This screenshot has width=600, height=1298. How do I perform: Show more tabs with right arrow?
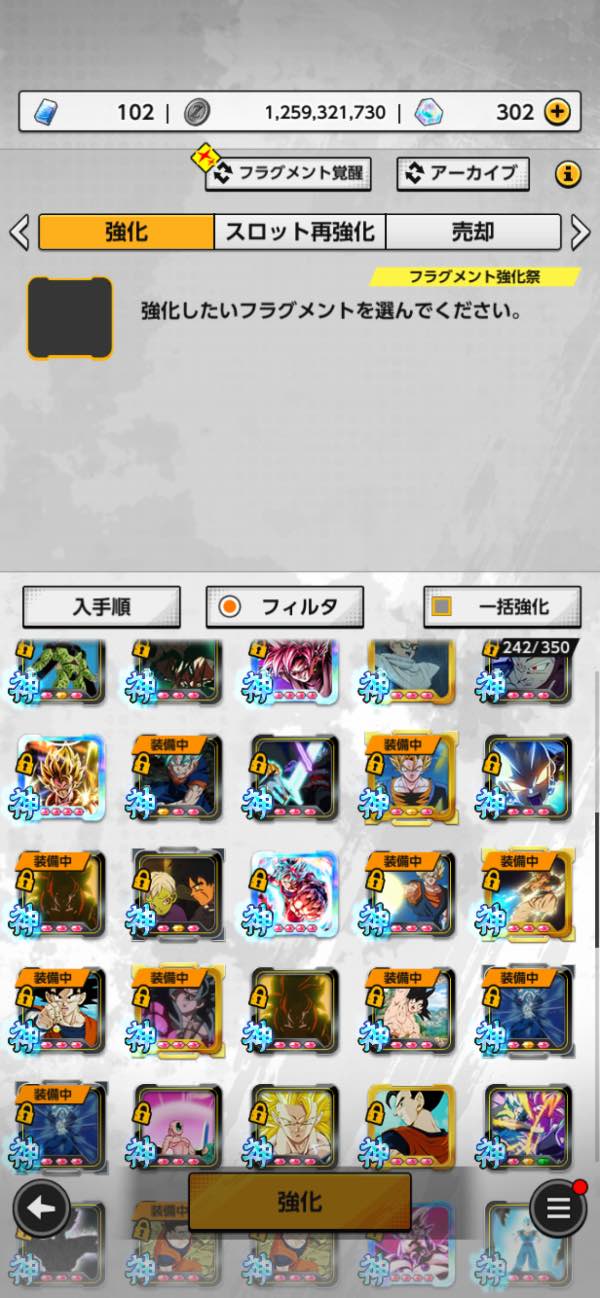(580, 232)
